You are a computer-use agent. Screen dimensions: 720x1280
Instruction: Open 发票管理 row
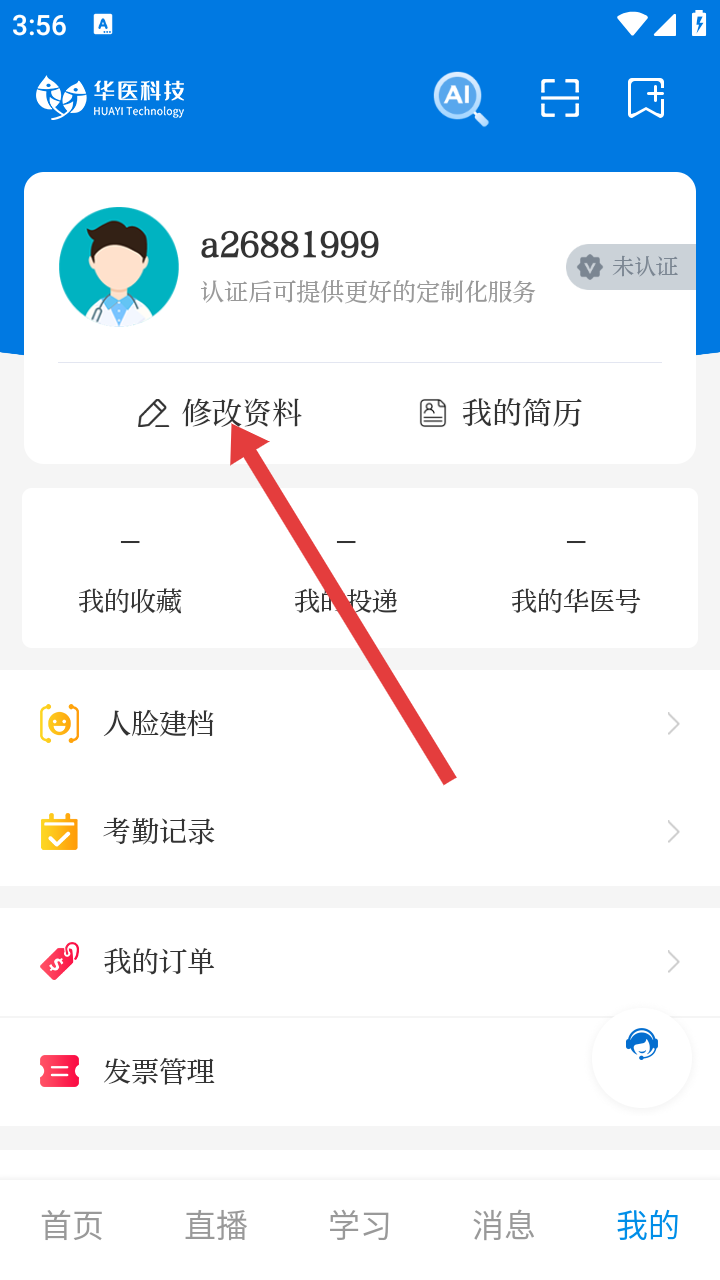(300, 1072)
